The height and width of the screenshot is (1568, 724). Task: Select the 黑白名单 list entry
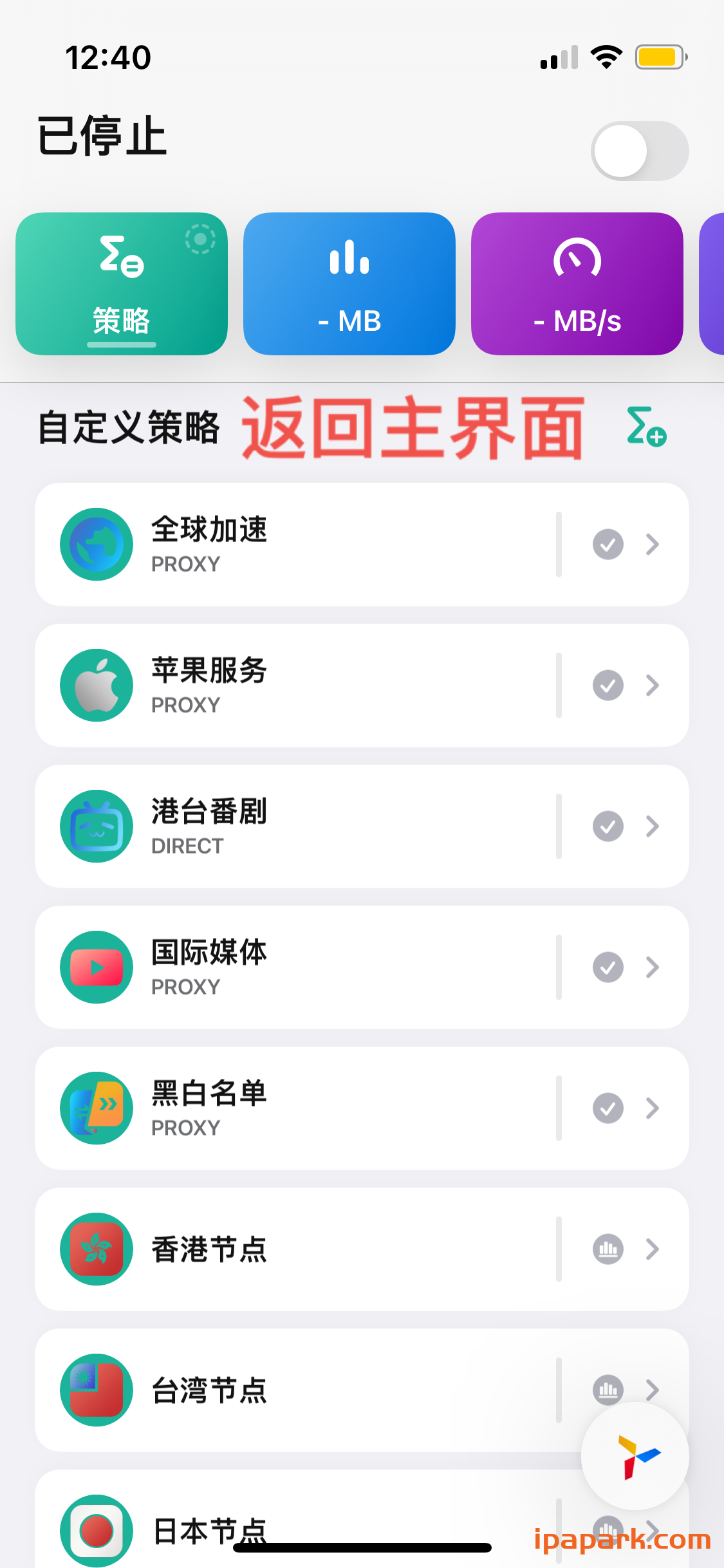290,1108
